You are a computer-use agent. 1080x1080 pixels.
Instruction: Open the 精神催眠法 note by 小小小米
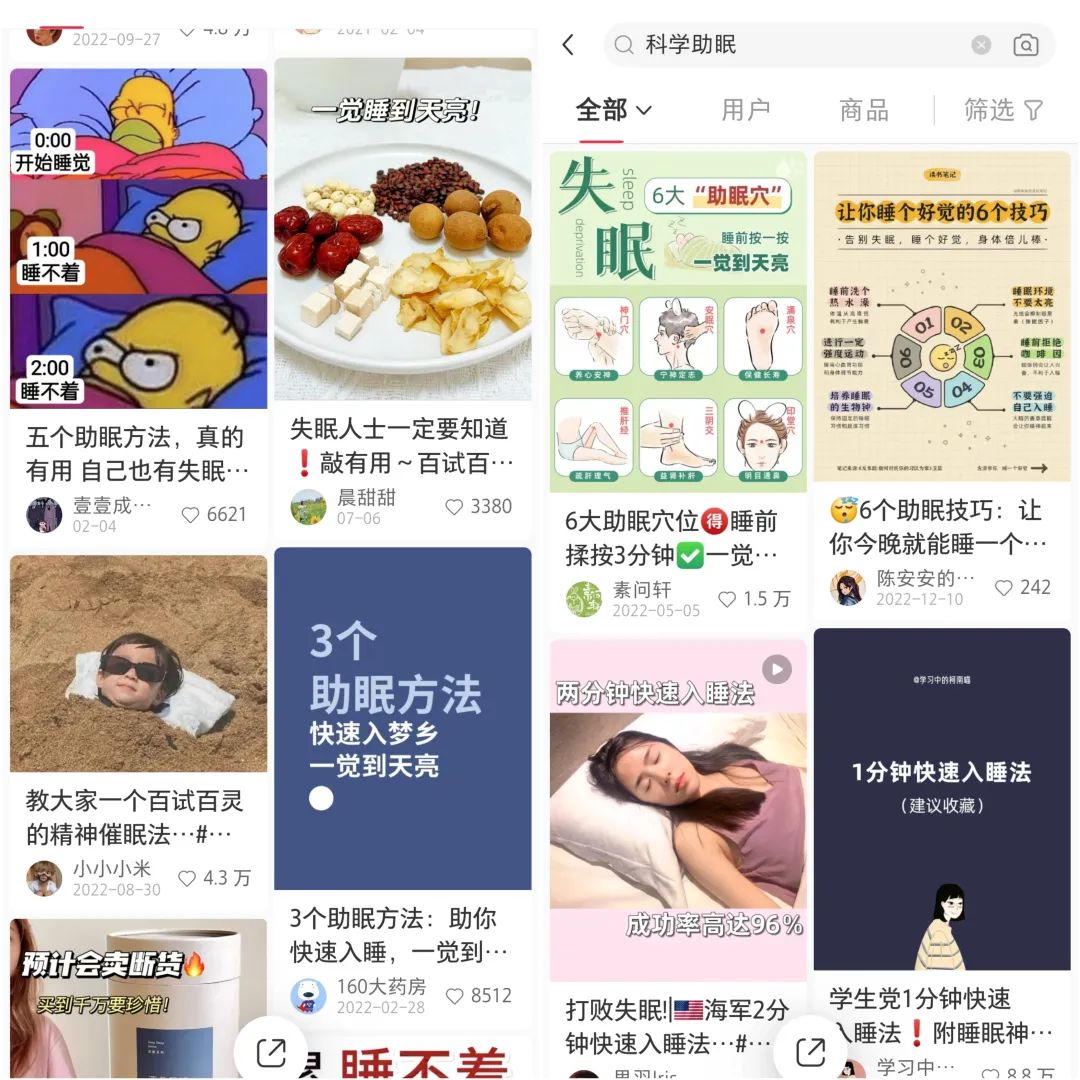(x=139, y=664)
